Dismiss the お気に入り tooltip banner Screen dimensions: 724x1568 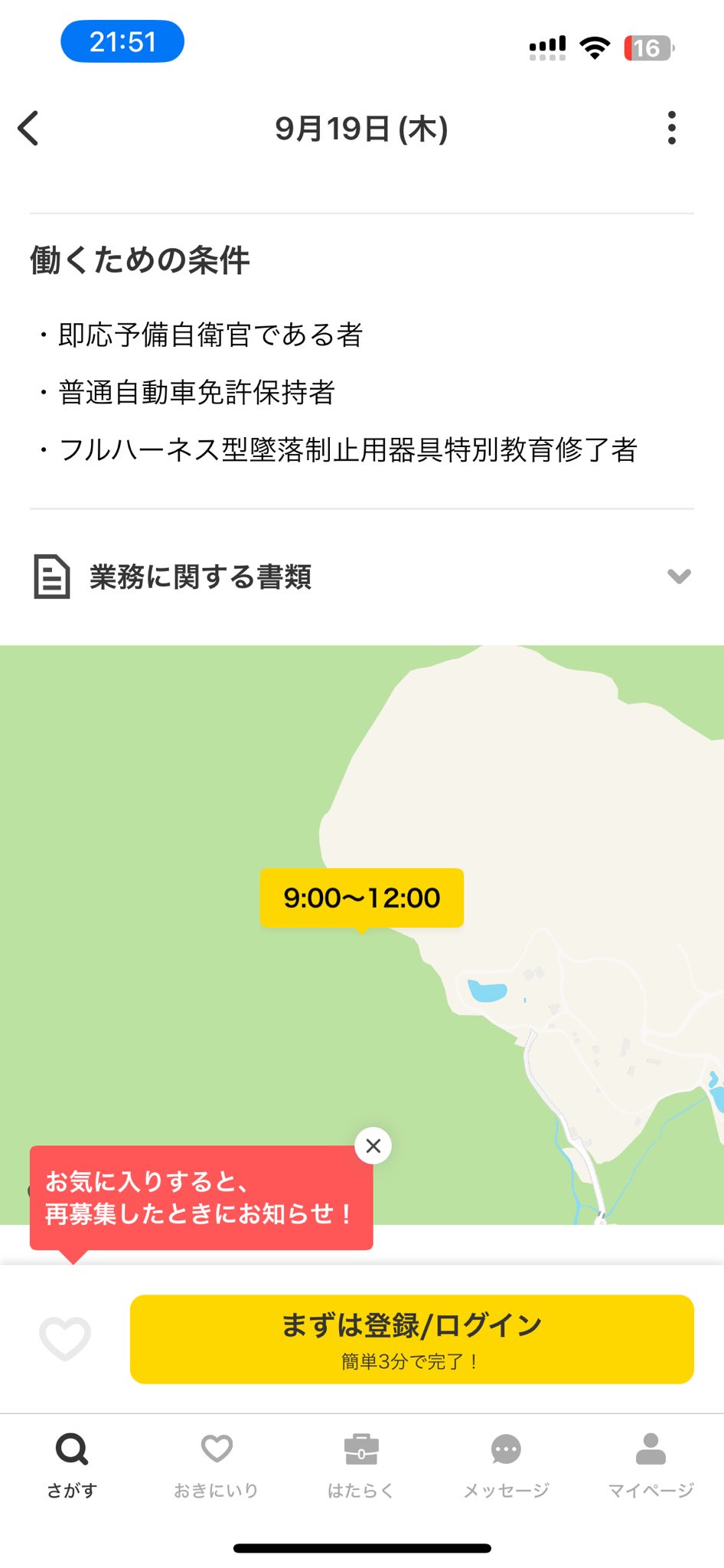(x=373, y=1146)
